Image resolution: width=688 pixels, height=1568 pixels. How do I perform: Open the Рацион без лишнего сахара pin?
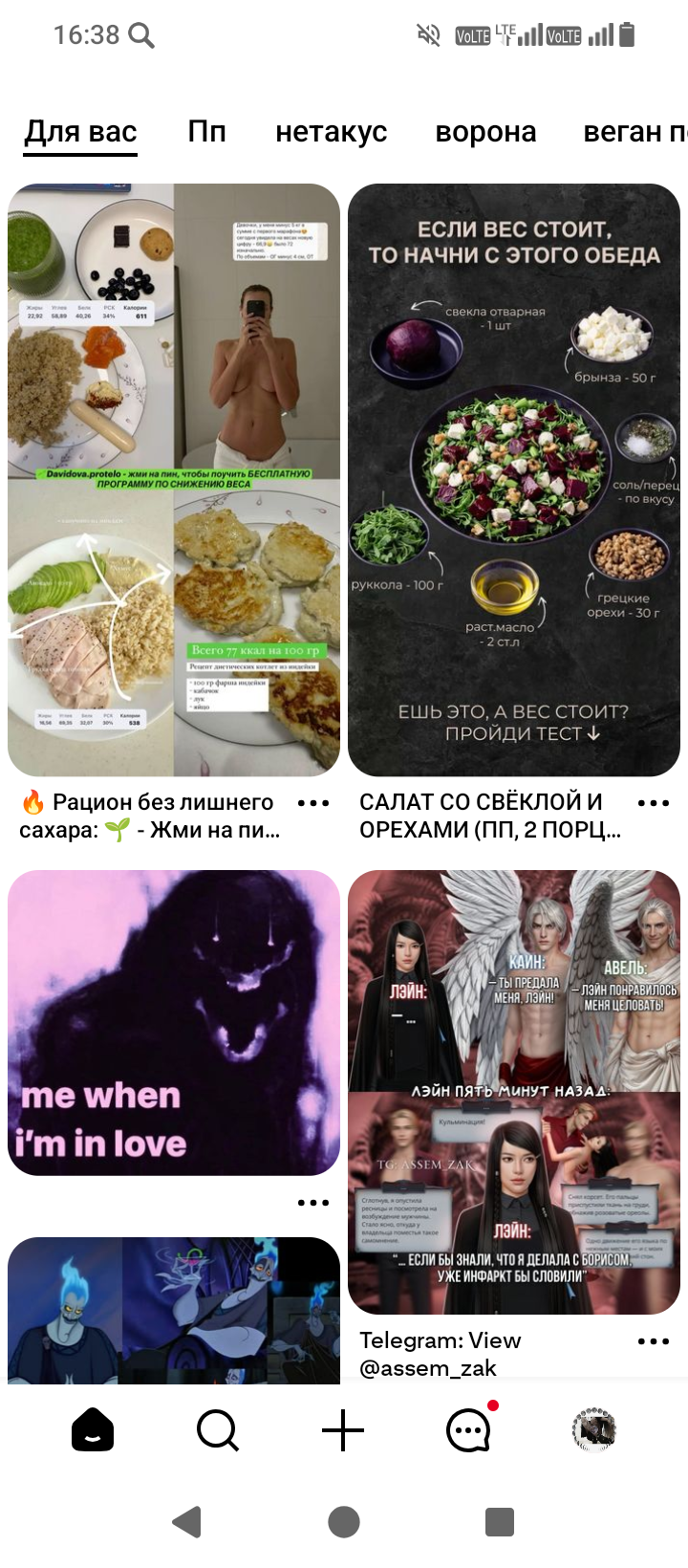coord(174,479)
